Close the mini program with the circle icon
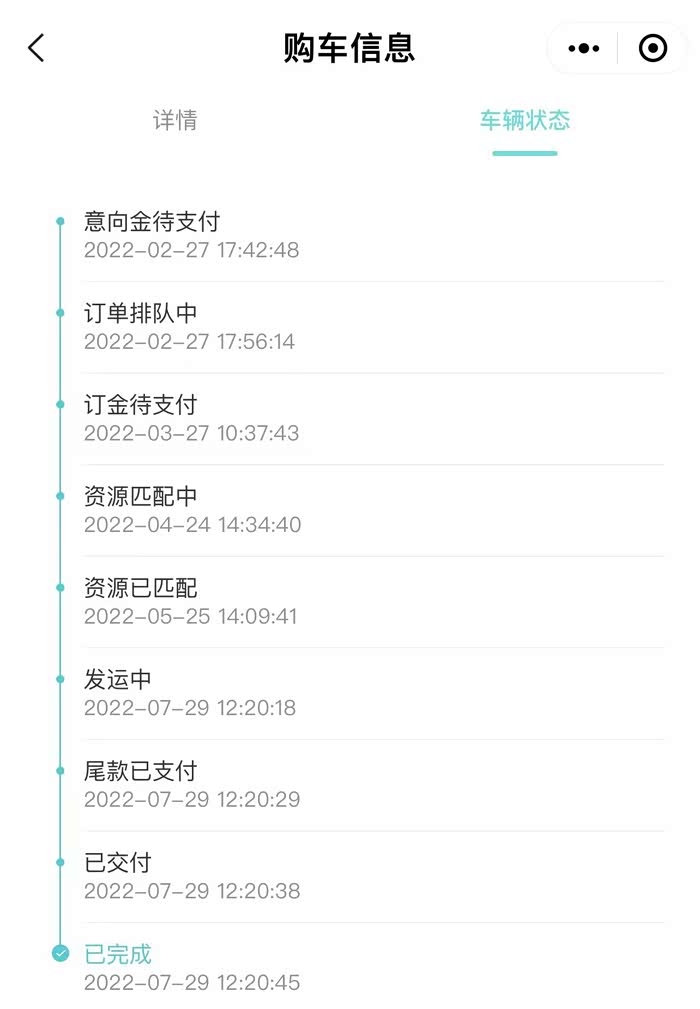The width and height of the screenshot is (700, 1009). tap(652, 48)
